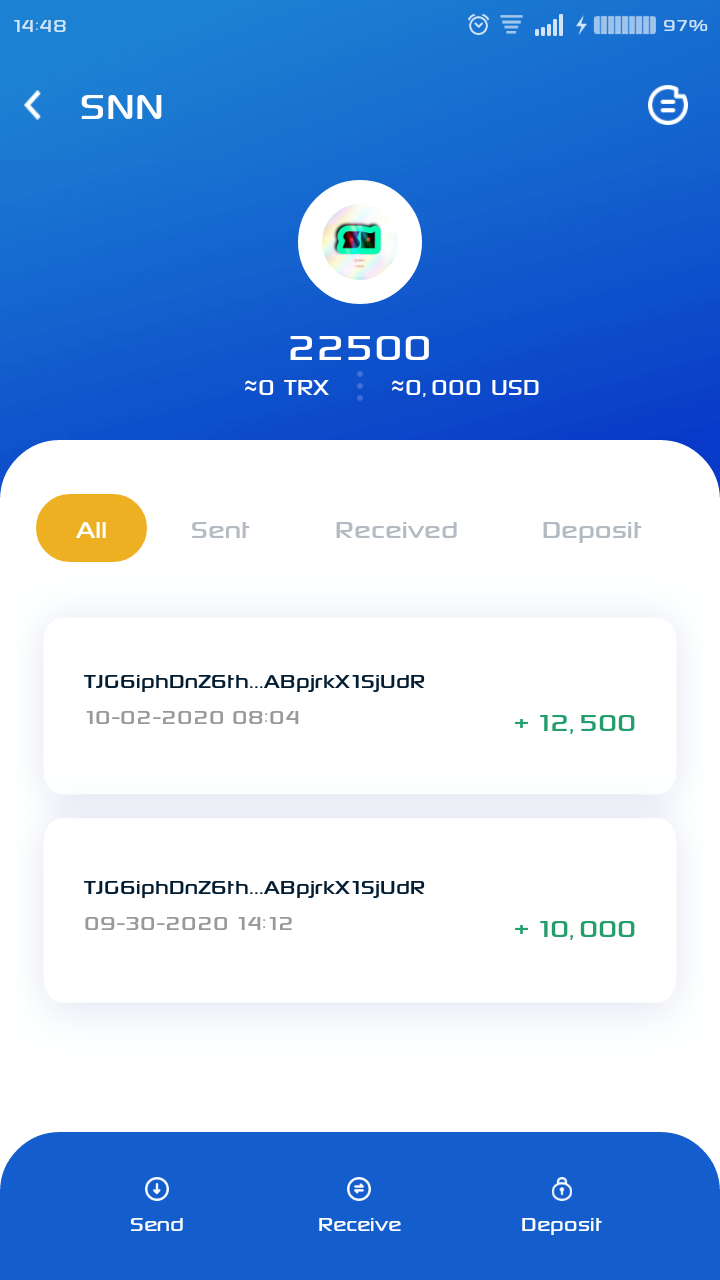Tap the Deposit lock icon at bottom

pyautogui.click(x=560, y=1189)
